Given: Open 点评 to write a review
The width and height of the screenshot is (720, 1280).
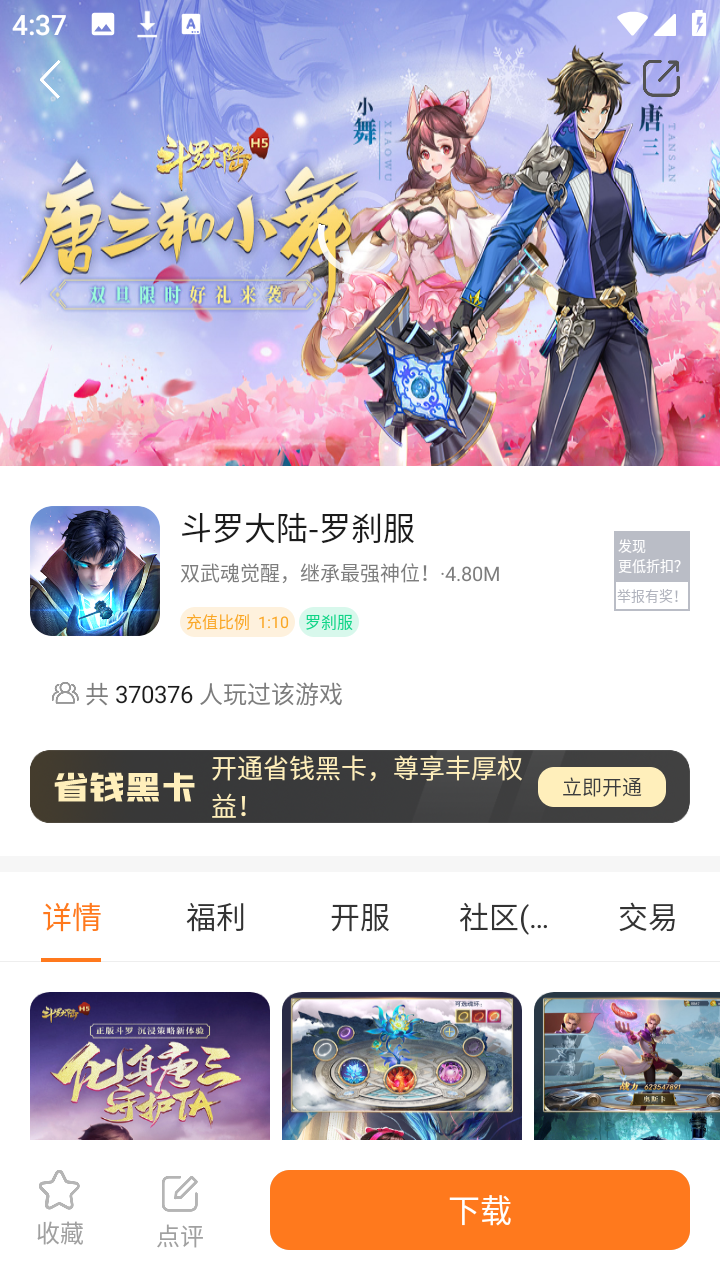Looking at the screenshot, I should (x=178, y=1190).
